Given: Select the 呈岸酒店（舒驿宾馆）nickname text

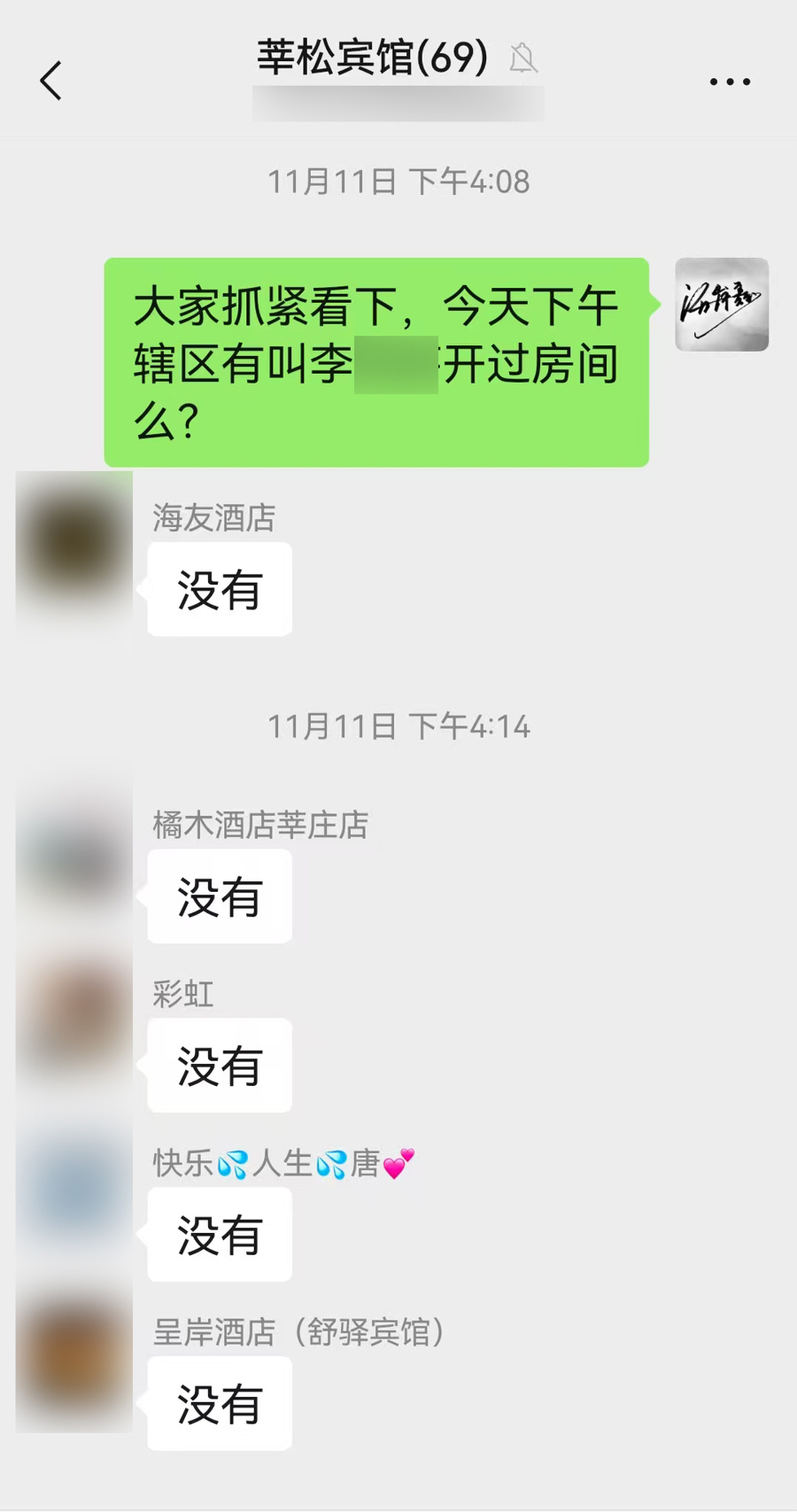Looking at the screenshot, I should point(298,1332).
